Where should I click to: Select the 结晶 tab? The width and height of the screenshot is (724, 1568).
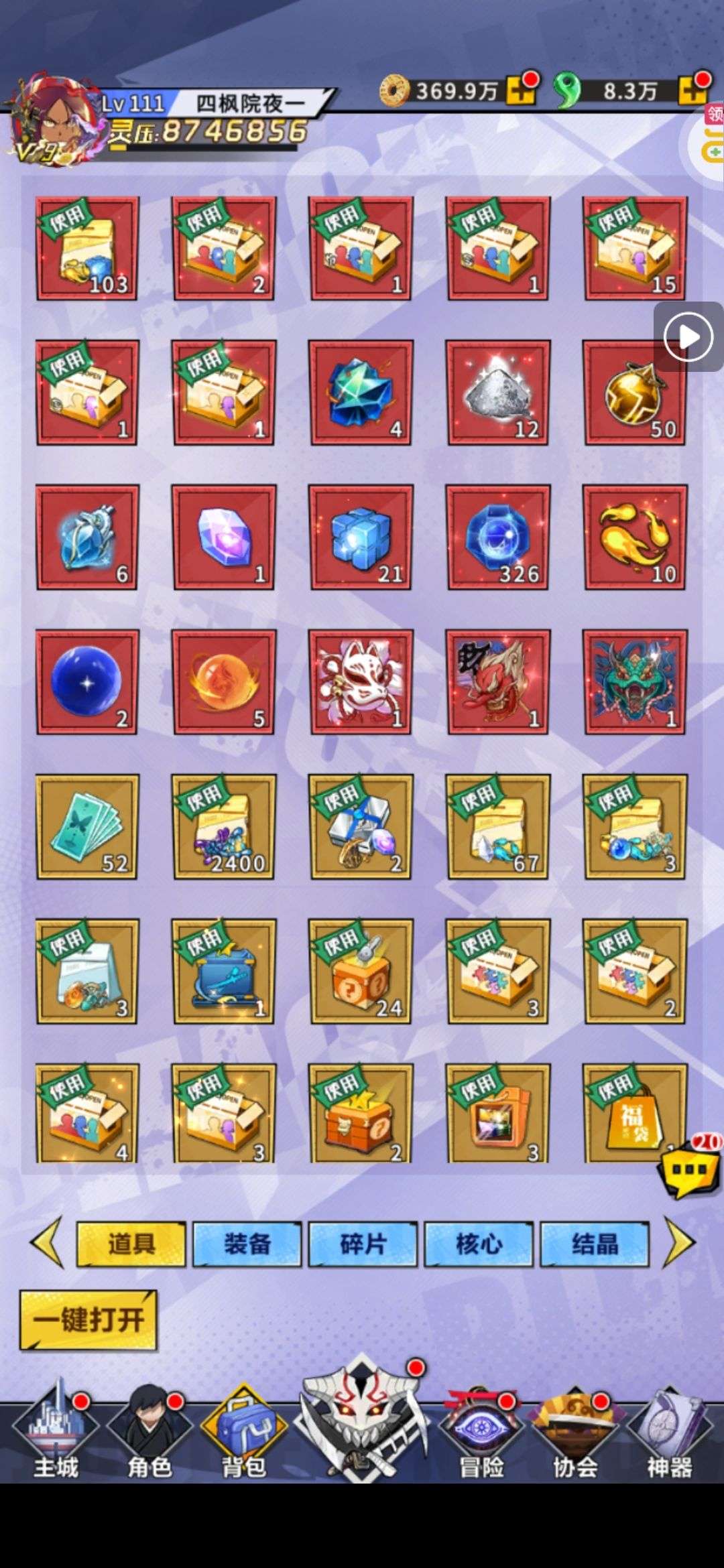[595, 1244]
